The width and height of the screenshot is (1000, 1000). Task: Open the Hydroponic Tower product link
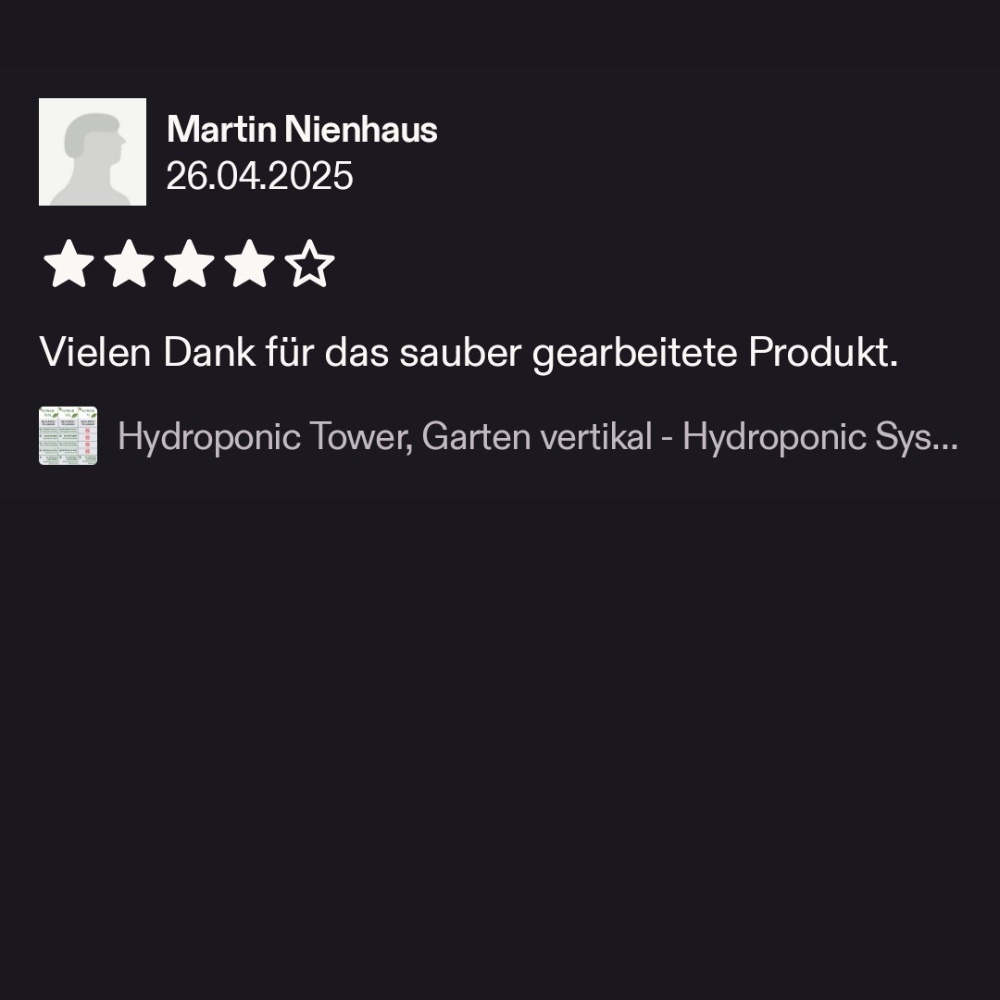pyautogui.click(x=537, y=437)
